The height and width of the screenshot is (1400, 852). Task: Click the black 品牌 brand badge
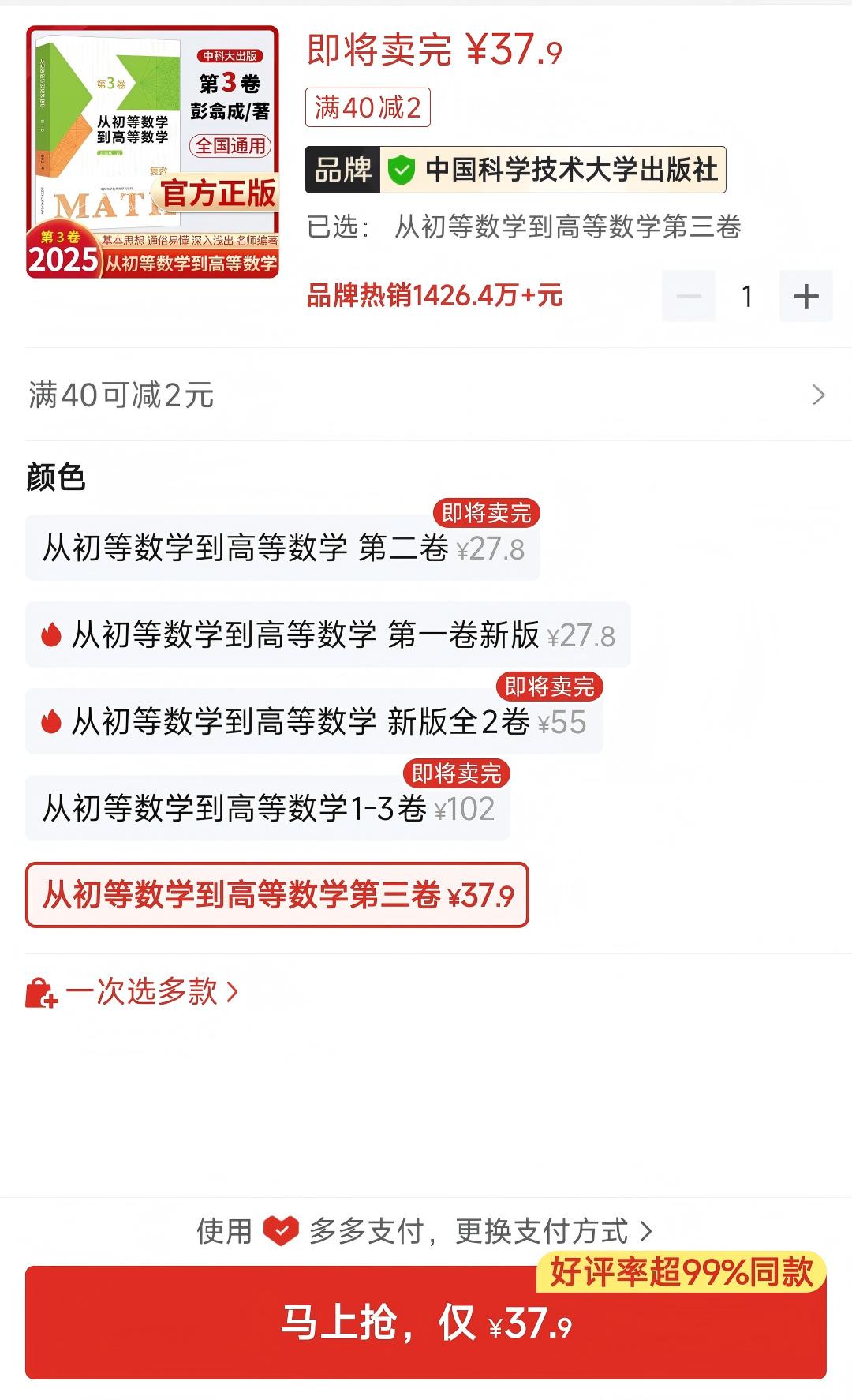[x=342, y=167]
